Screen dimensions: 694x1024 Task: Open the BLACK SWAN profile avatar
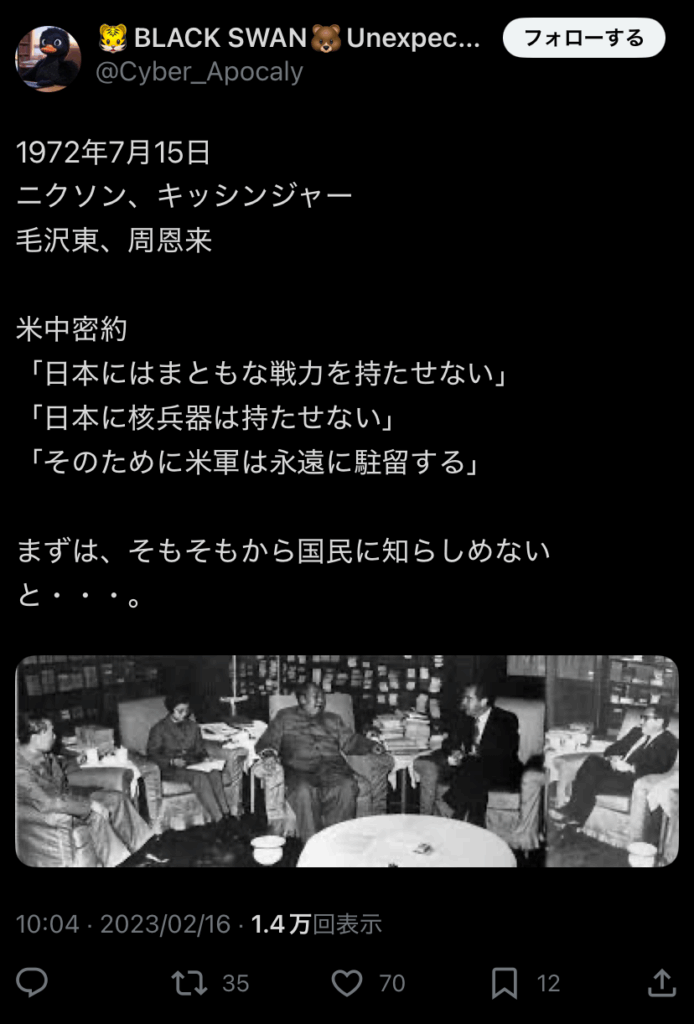coord(48,58)
